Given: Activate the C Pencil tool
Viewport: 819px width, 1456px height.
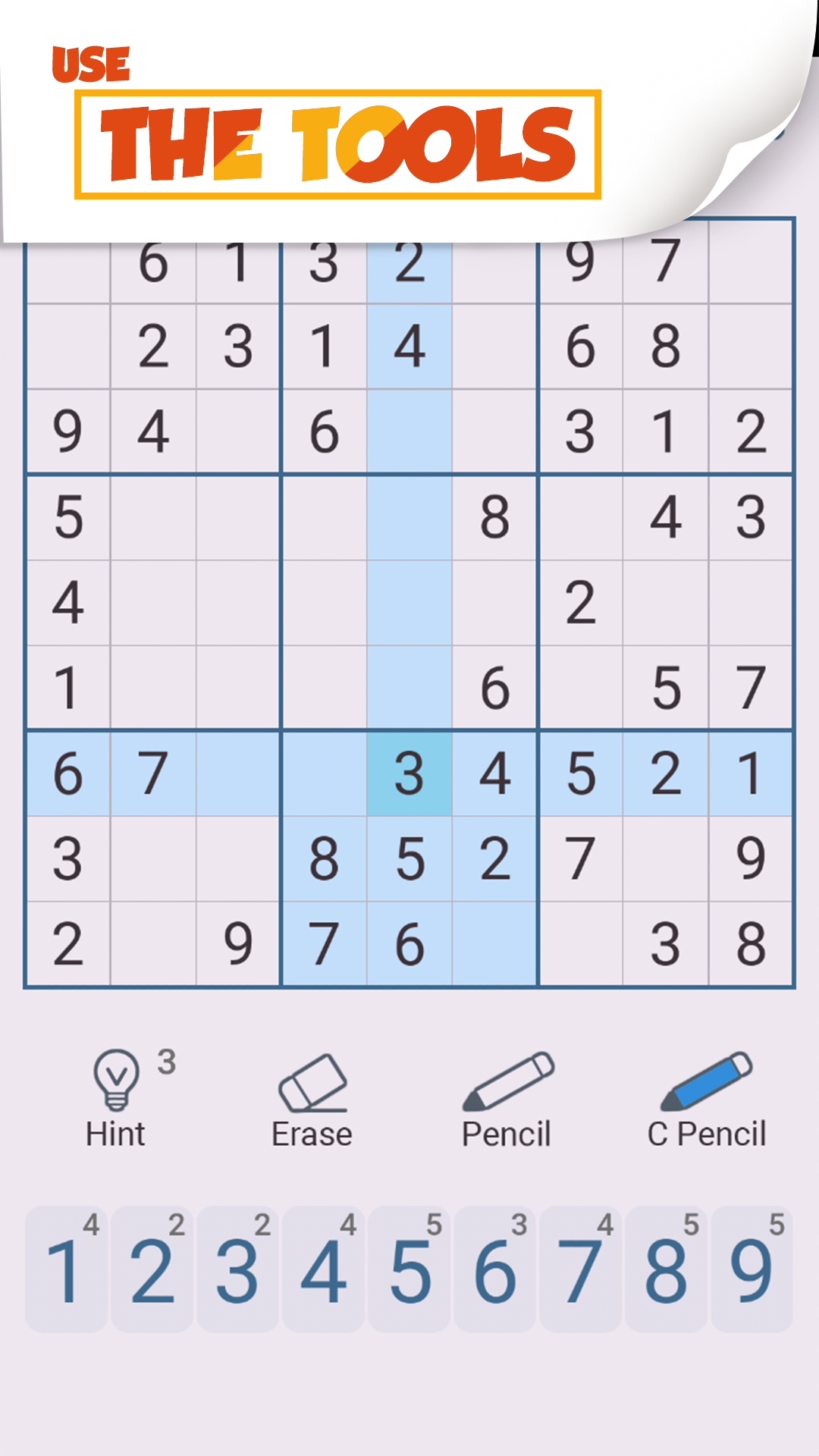Looking at the screenshot, I should pos(706,1100).
